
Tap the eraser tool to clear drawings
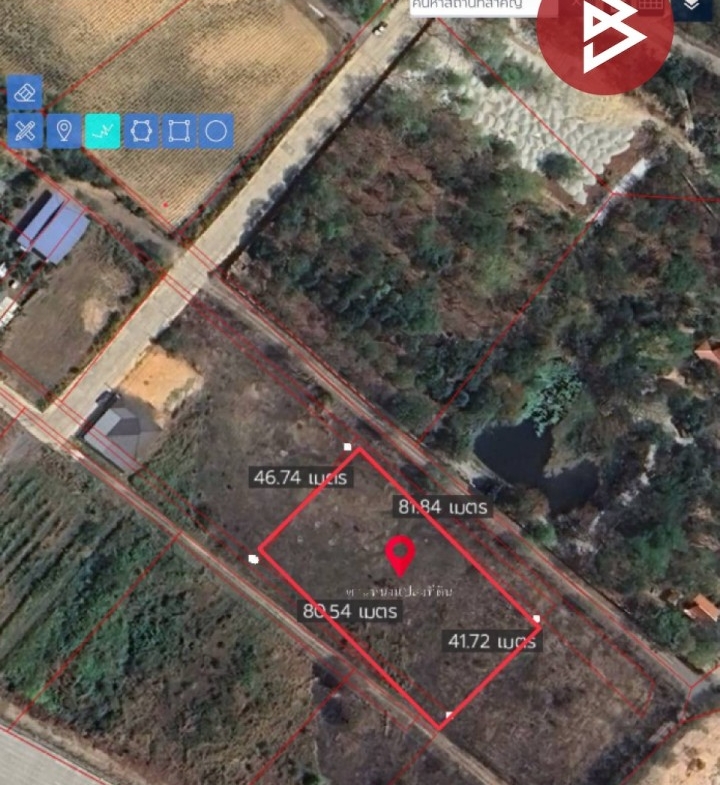click(26, 92)
